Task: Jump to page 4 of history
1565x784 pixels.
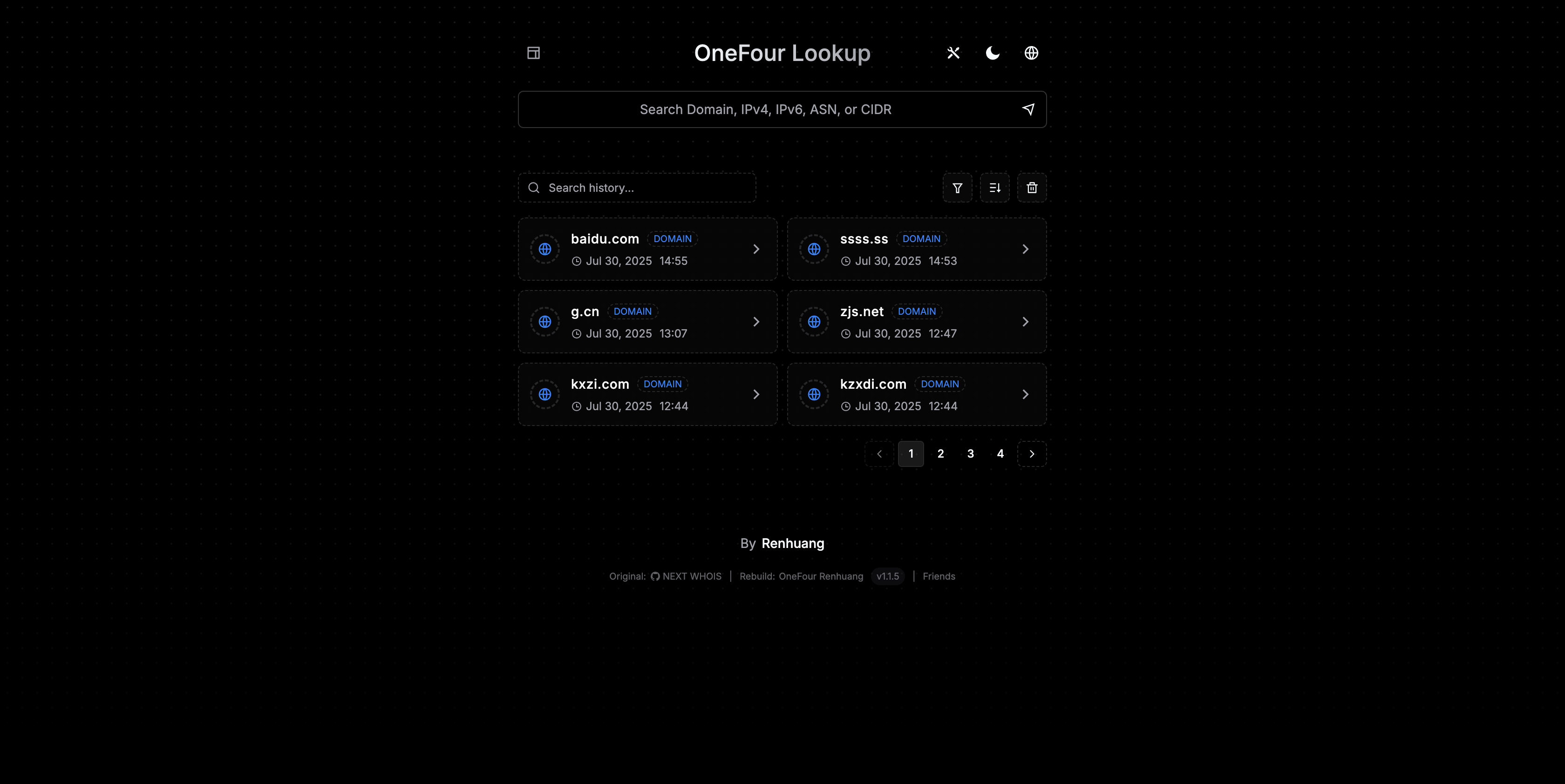Action: 1000,453
